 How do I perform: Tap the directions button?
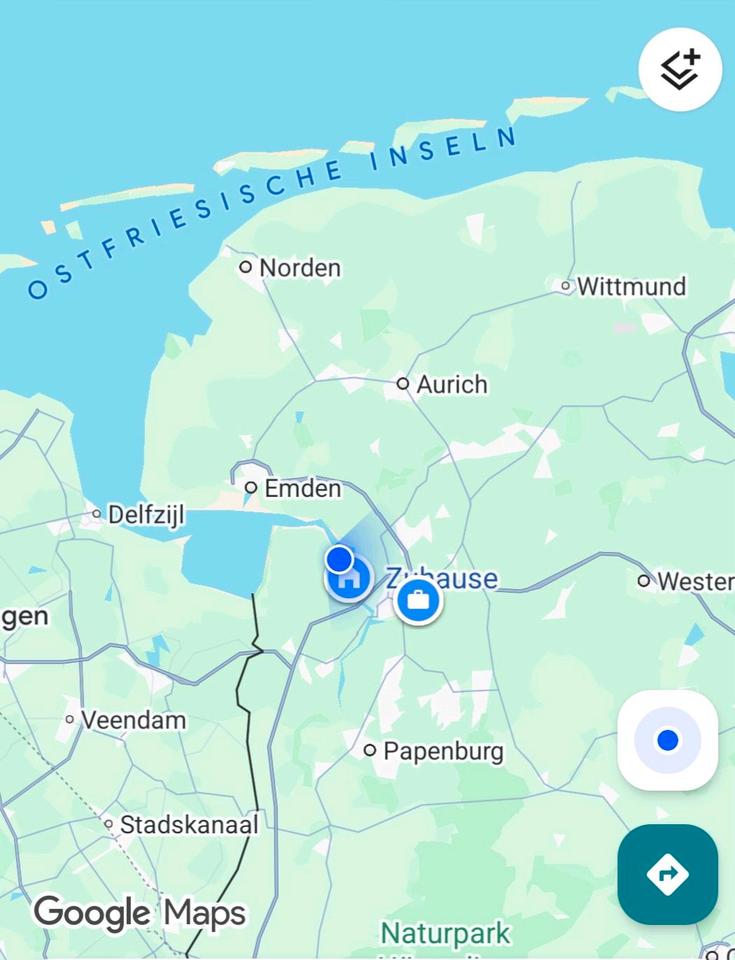click(x=666, y=875)
